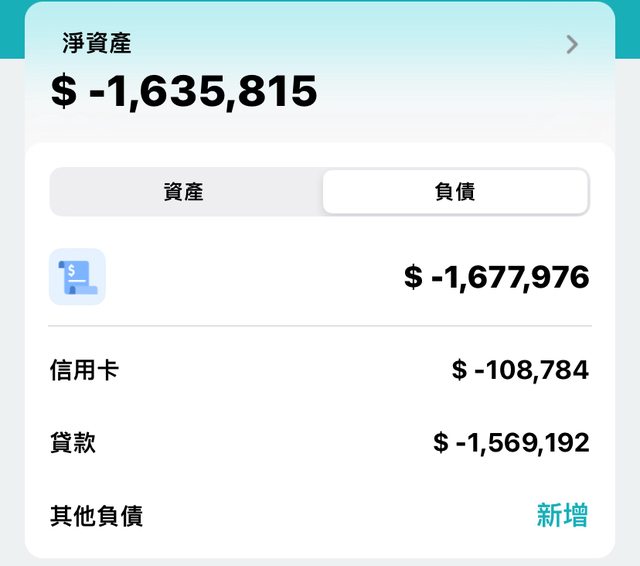Open the 貸款 liabilities row

pyautogui.click(x=320, y=442)
